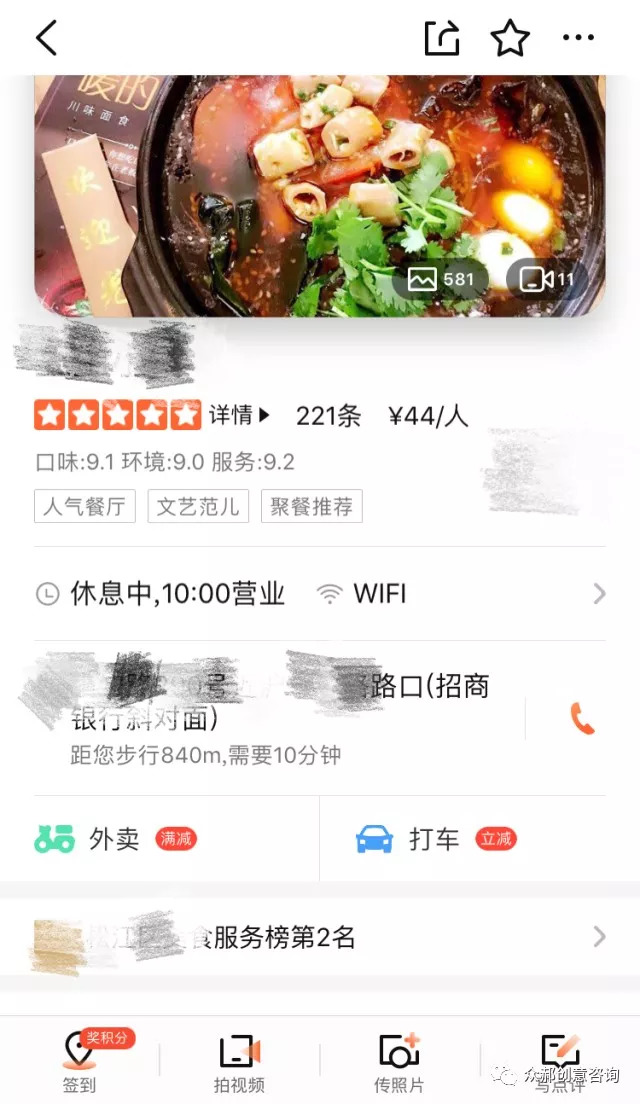Select the 文艺范儿 tag
640x1104 pixels.
tap(198, 506)
